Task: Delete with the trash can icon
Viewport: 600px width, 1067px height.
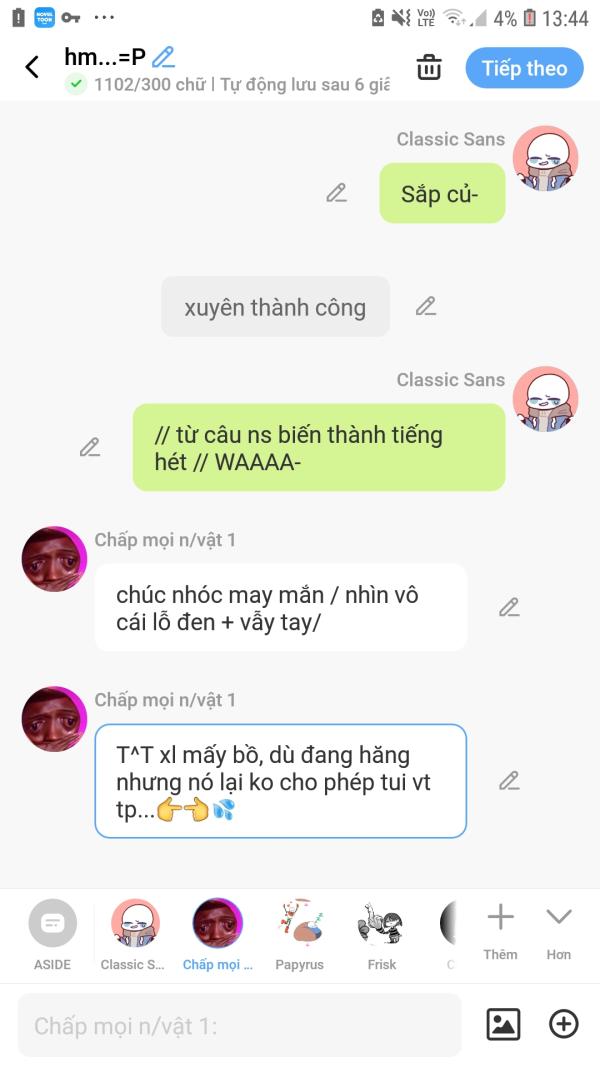Action: pyautogui.click(x=429, y=68)
